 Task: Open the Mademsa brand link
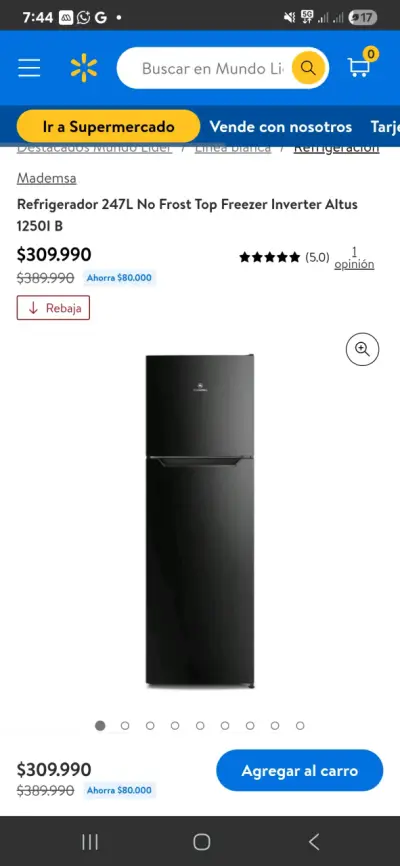coord(46,178)
